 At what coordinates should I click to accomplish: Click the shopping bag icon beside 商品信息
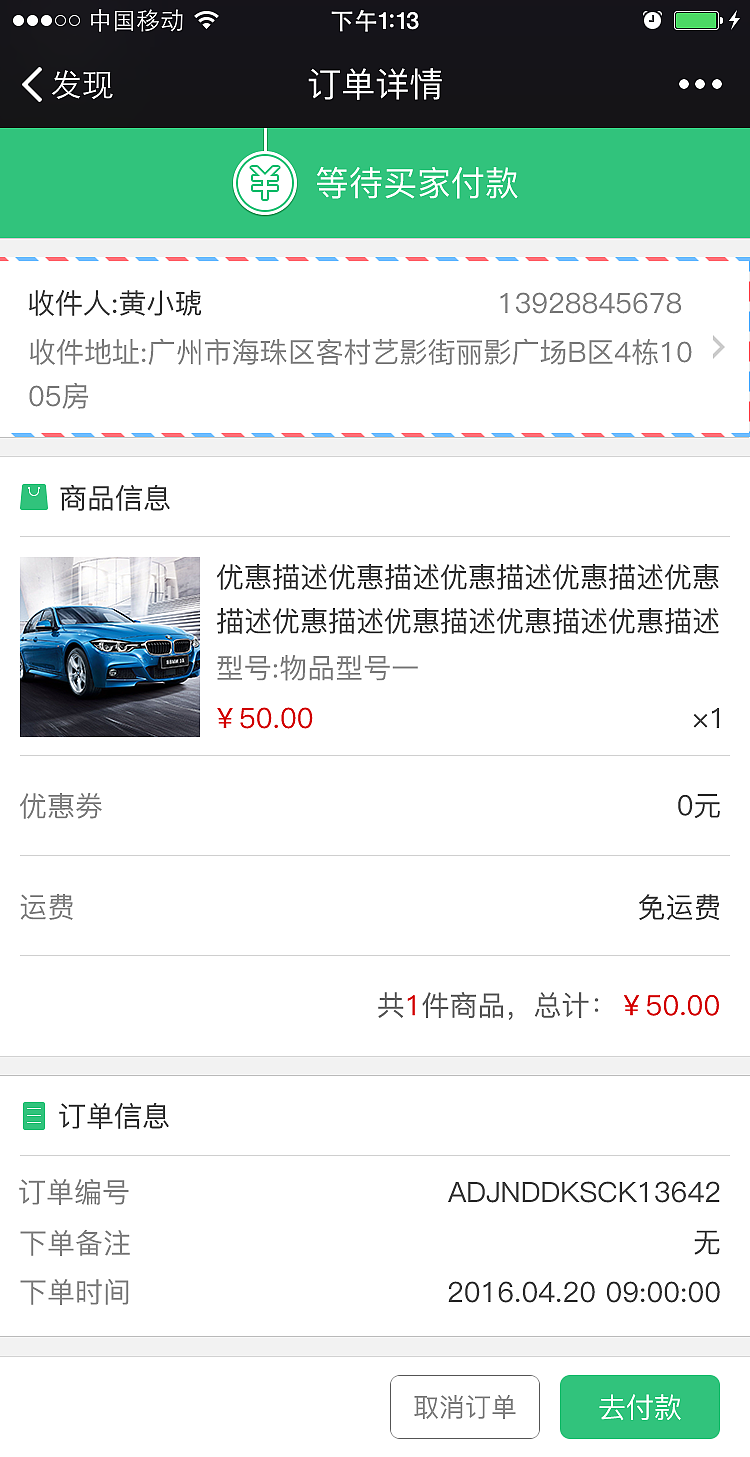pos(33,496)
